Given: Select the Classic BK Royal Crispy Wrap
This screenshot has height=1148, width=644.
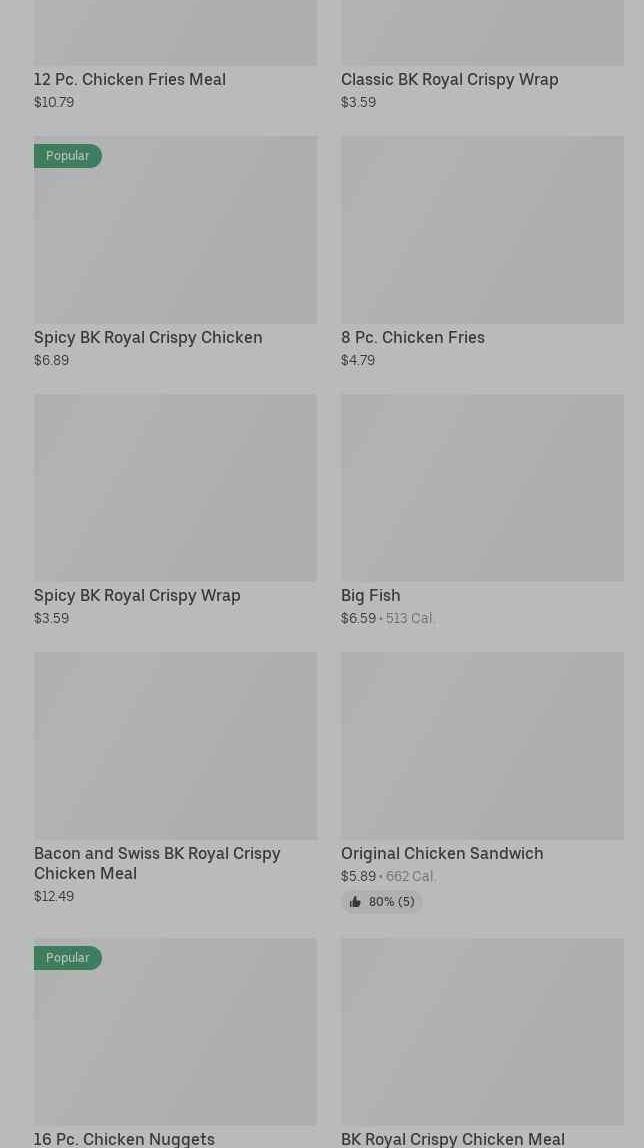Looking at the screenshot, I should [449, 79].
